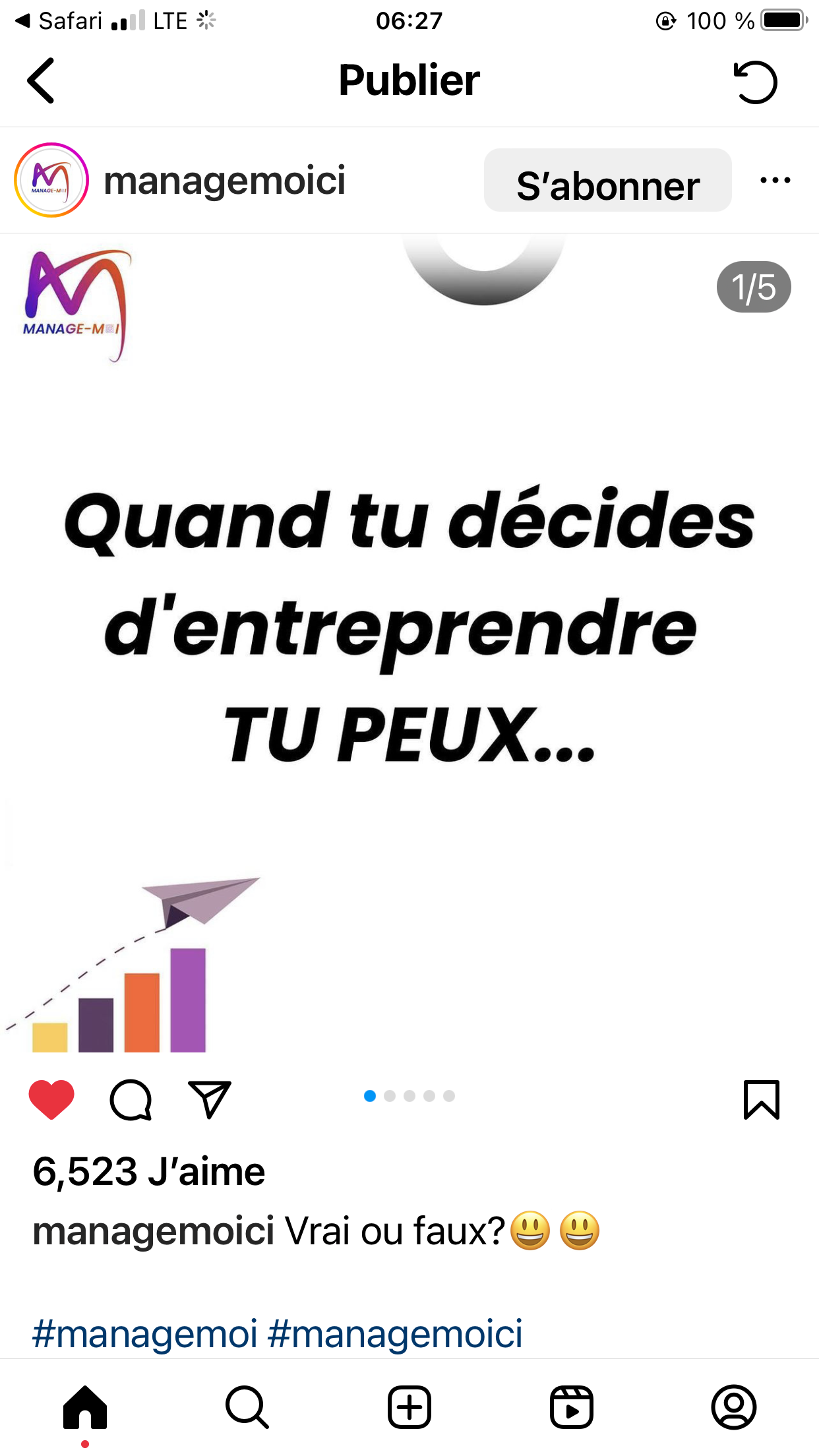Open the managemoici username in the header
Image resolution: width=819 pixels, height=1456 pixels.
click(x=224, y=181)
